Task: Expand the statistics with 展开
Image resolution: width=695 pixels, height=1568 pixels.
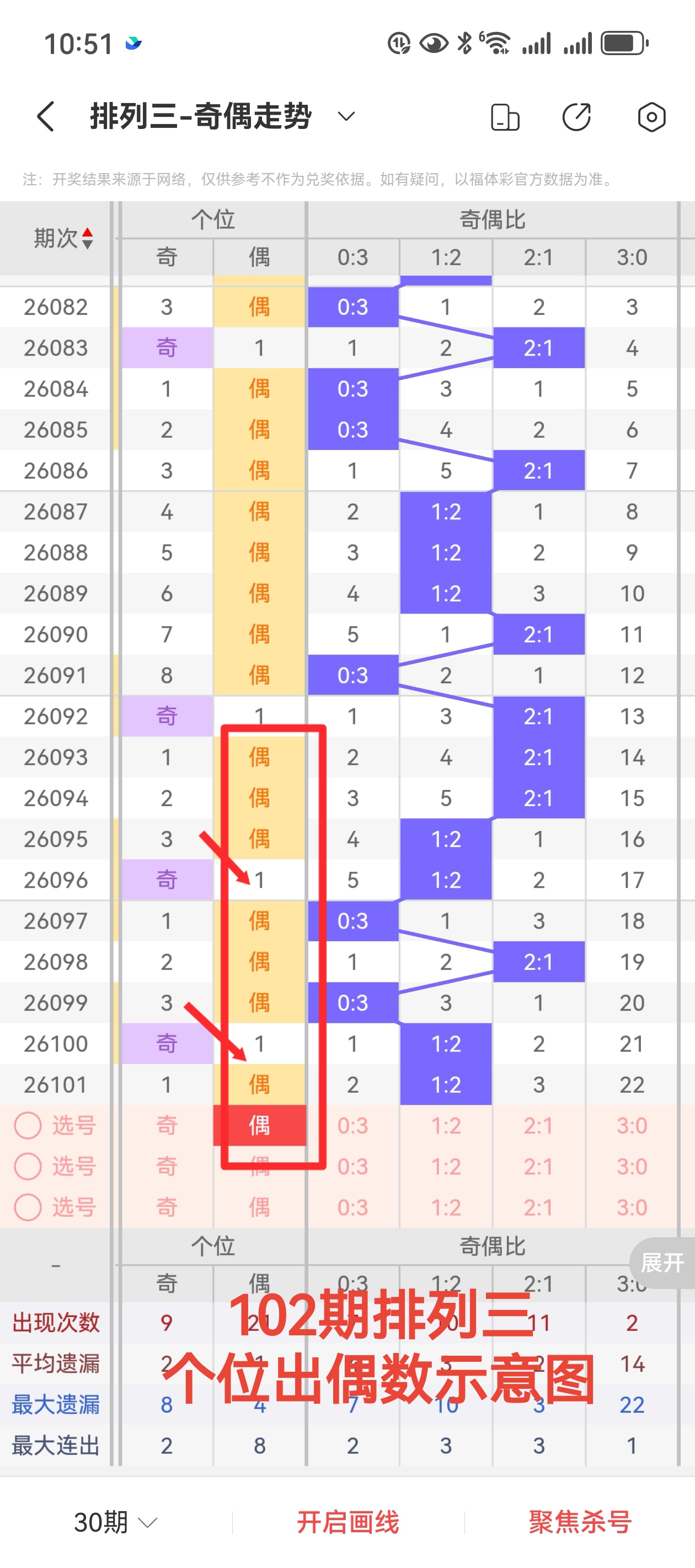Action: pos(662,1263)
